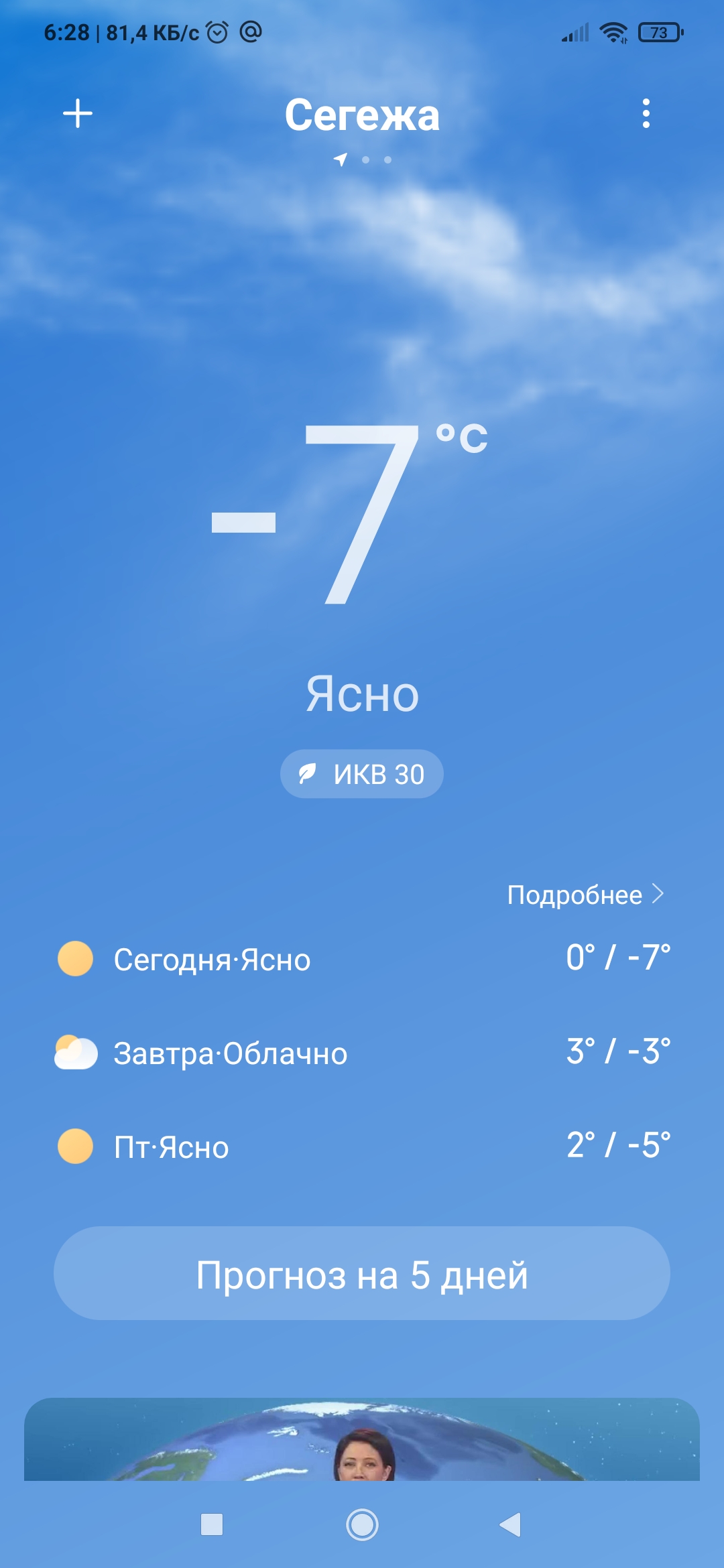Tap the plus icon to add a city

pyautogui.click(x=77, y=113)
